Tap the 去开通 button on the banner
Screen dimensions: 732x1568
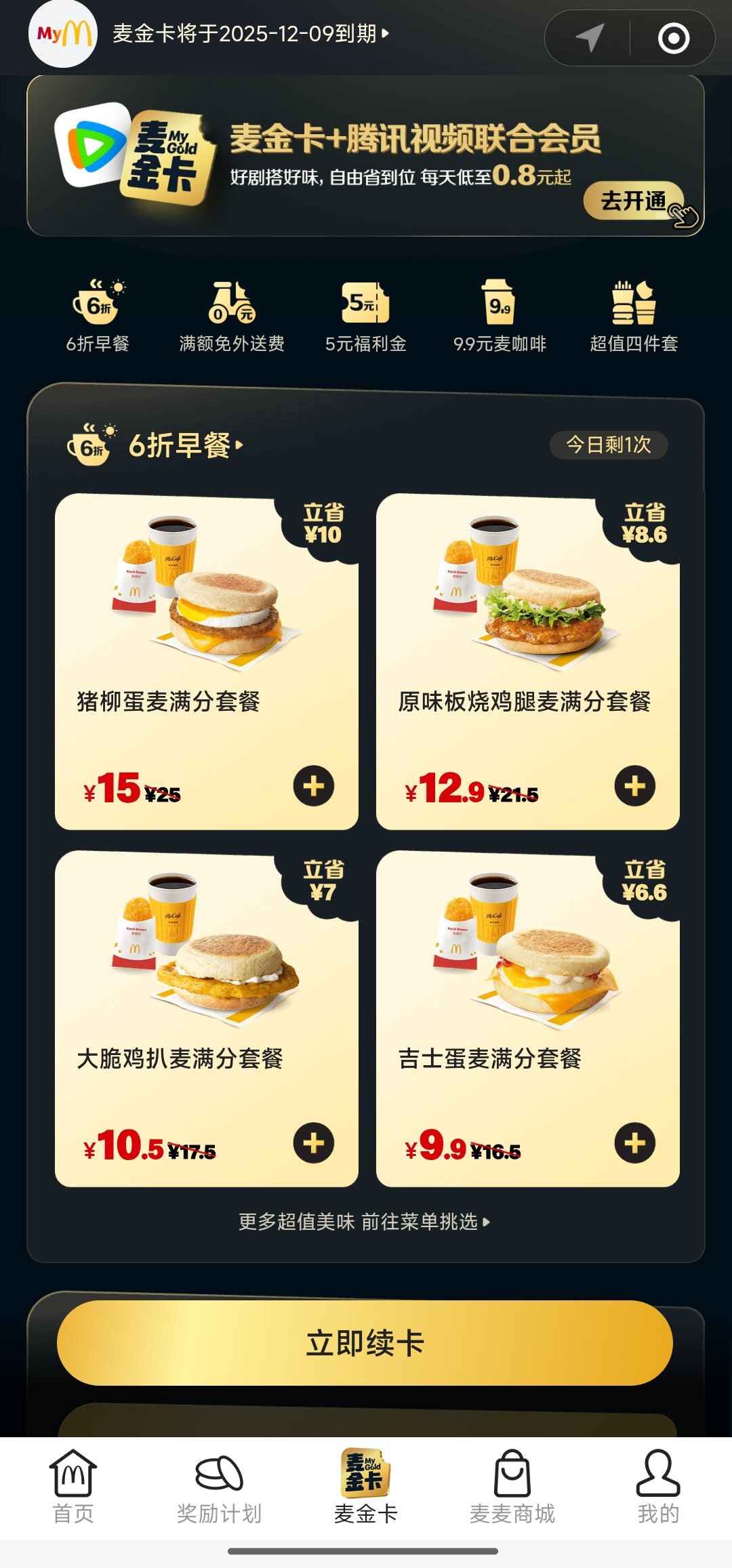[x=634, y=201]
